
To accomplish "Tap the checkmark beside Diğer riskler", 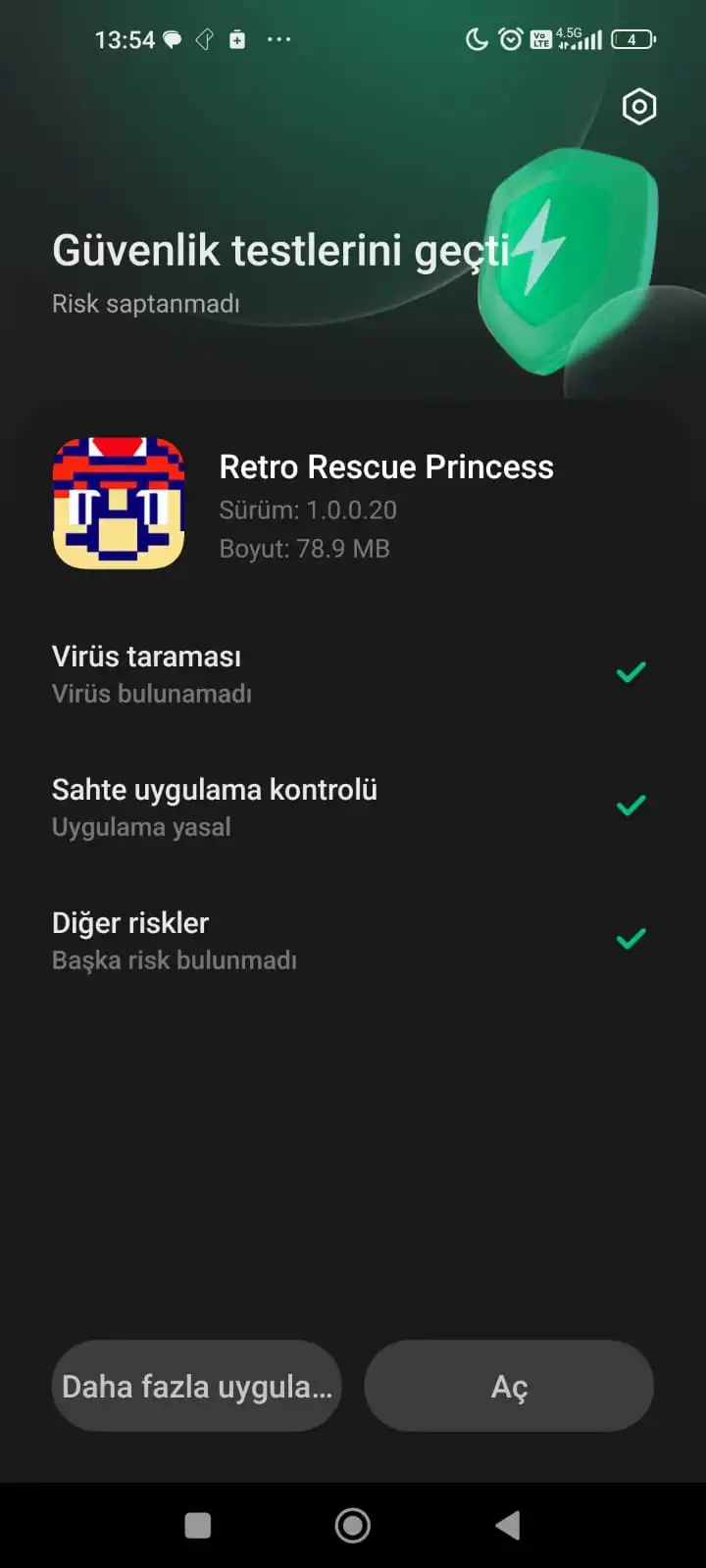I will (630, 938).
